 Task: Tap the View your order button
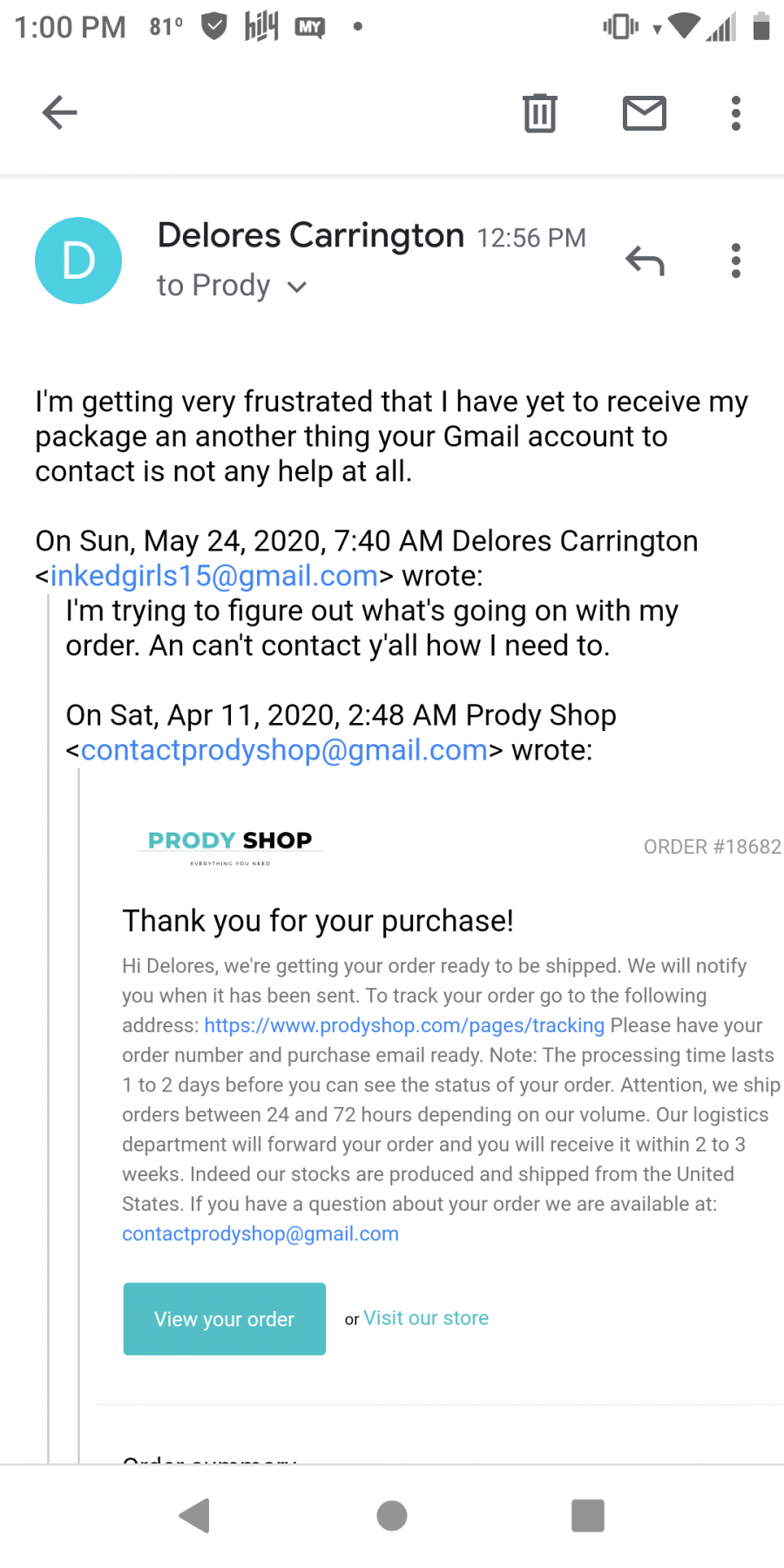[x=225, y=1319]
